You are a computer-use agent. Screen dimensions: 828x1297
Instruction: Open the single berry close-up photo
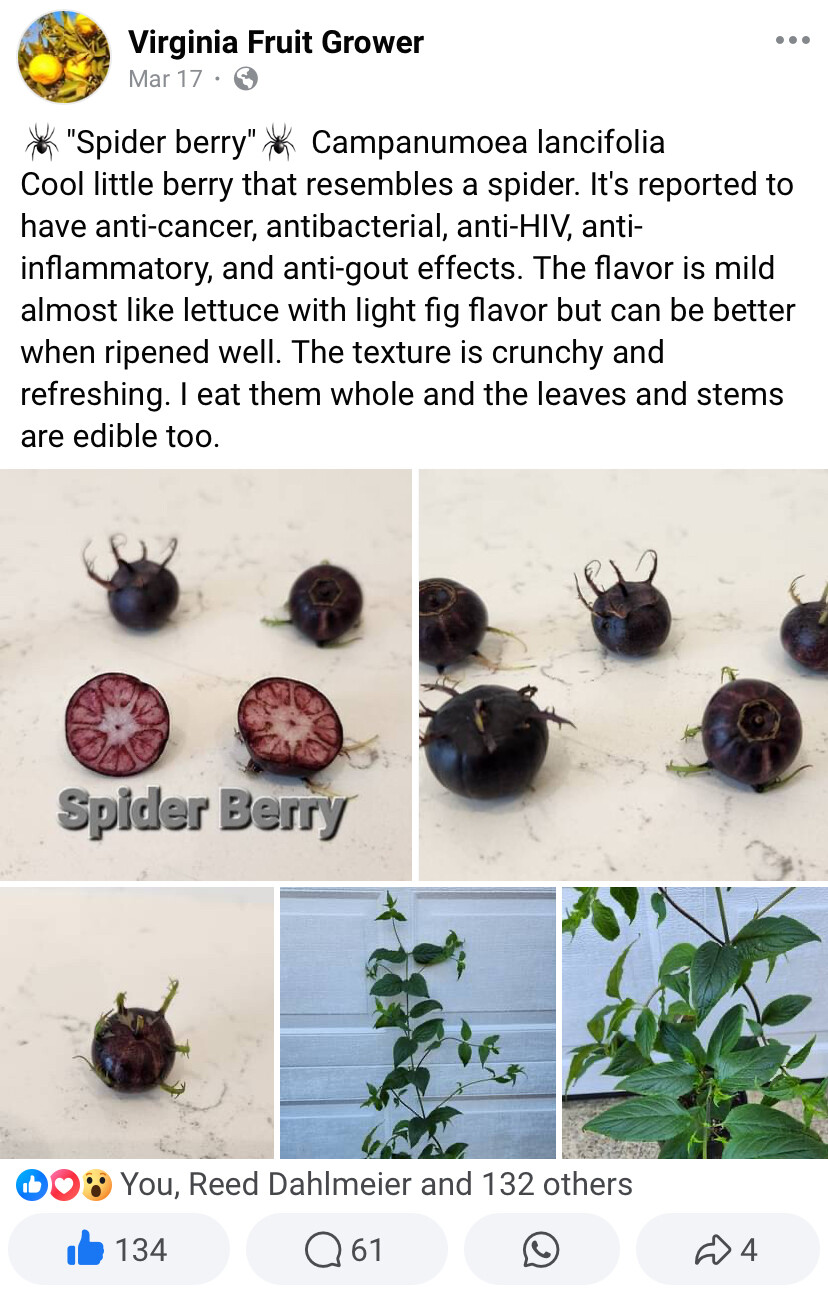(x=137, y=1022)
